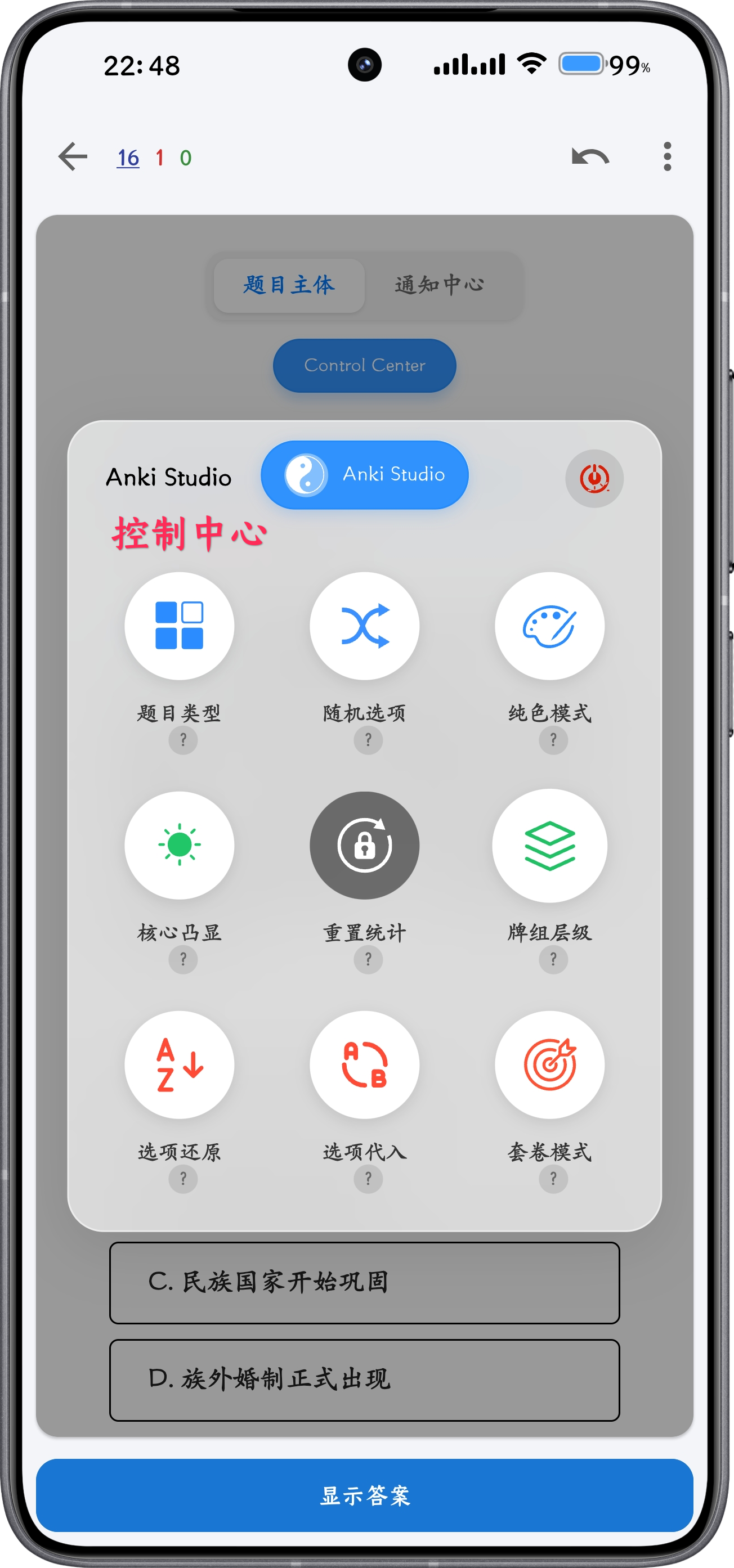This screenshot has height=1568, width=734.
Task: Open the three-dot overflow menu
Action: tap(667, 157)
